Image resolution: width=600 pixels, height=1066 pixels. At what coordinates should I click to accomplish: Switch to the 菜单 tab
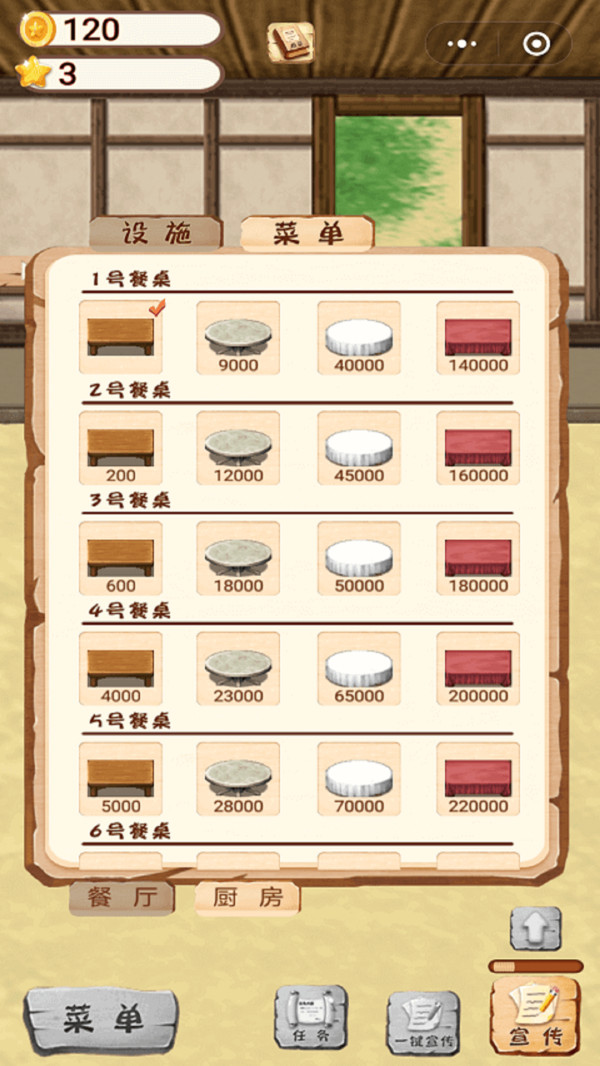click(307, 233)
